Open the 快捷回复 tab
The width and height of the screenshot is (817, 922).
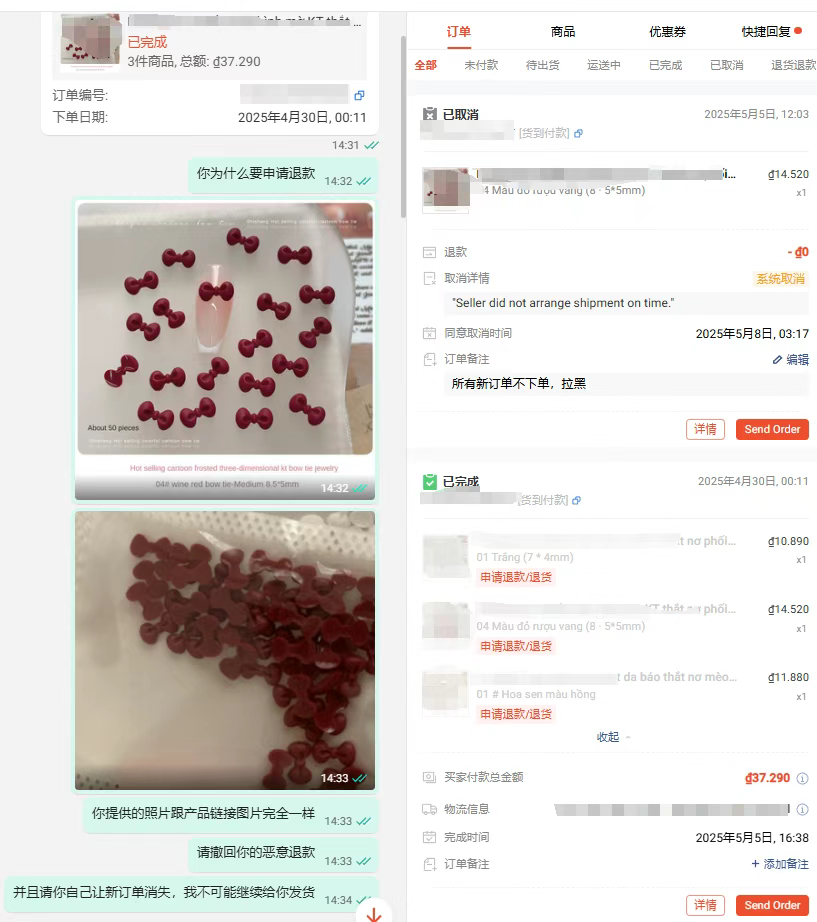pyautogui.click(x=766, y=31)
